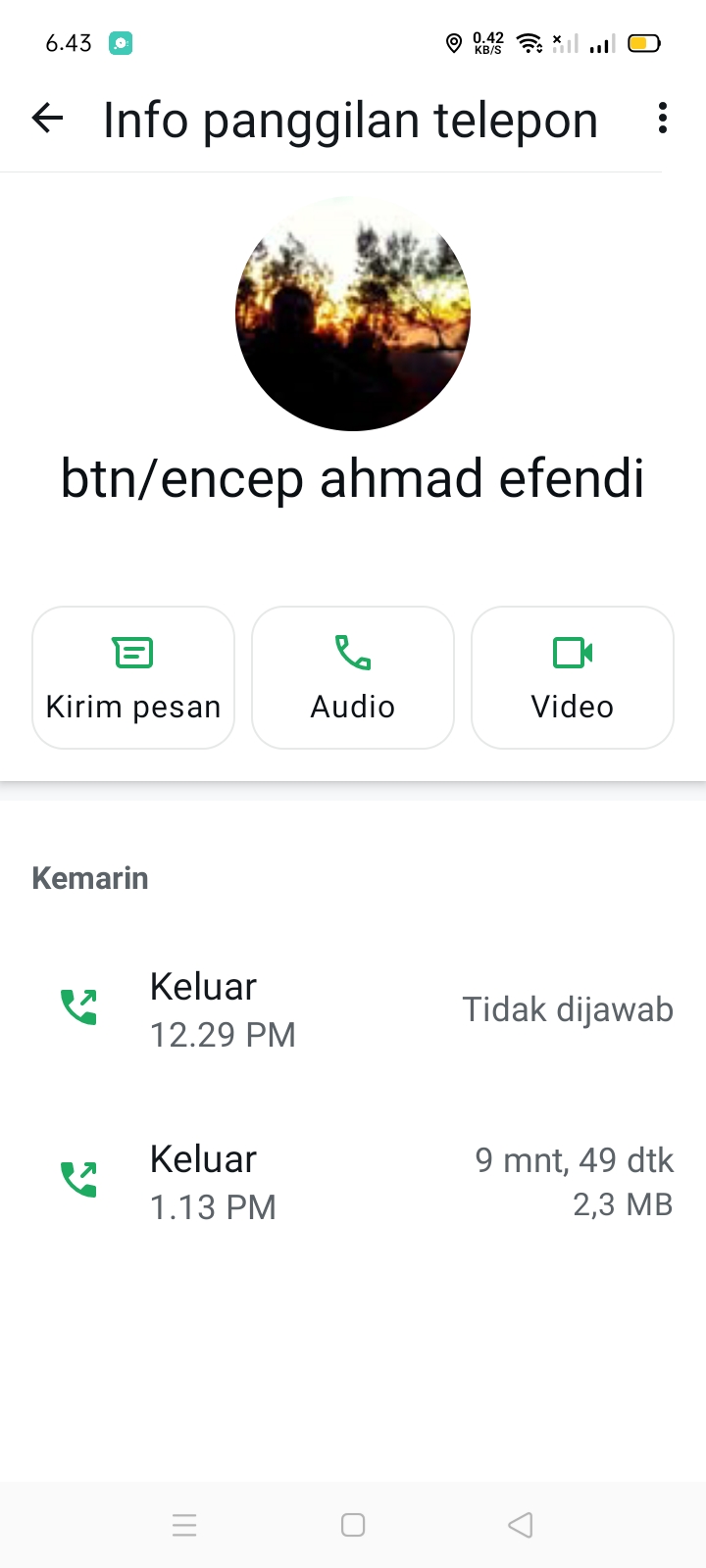Click the outgoing call icon next to 1.13 PM
Screen dimensions: 706x1568
79,1181
